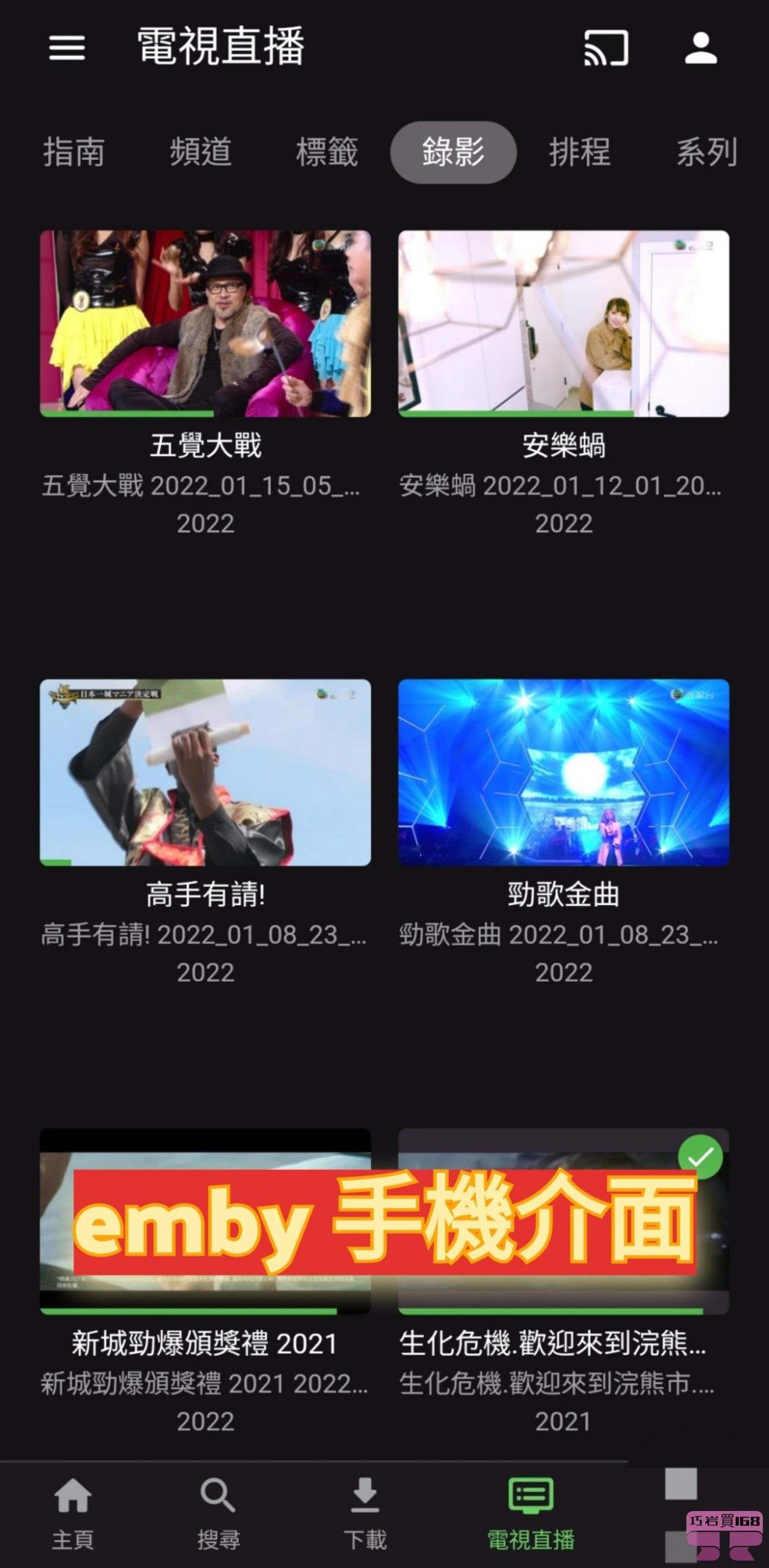The width and height of the screenshot is (769, 1568).
Task: Switch to the 標籤 tab
Action: point(326,152)
